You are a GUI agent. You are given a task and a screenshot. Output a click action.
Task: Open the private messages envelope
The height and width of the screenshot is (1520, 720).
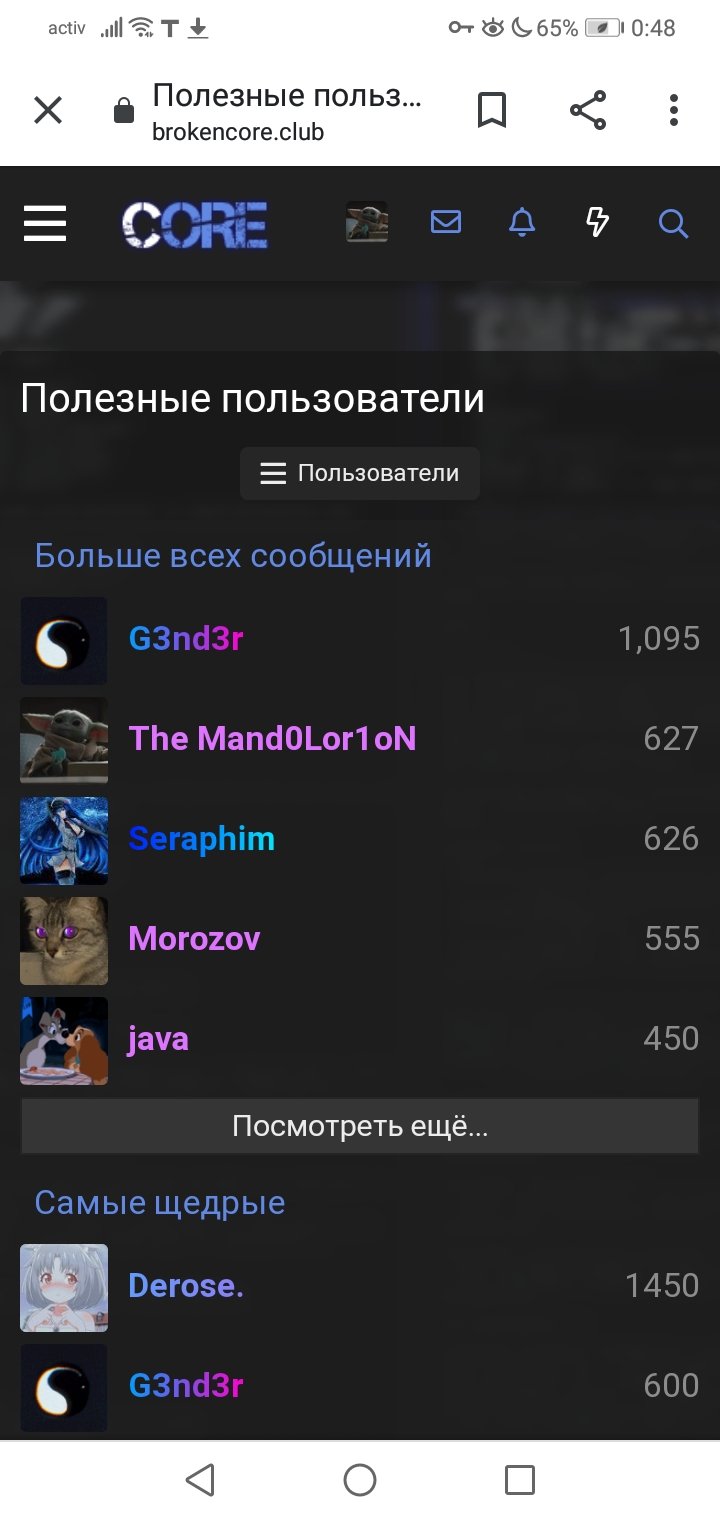(x=446, y=222)
